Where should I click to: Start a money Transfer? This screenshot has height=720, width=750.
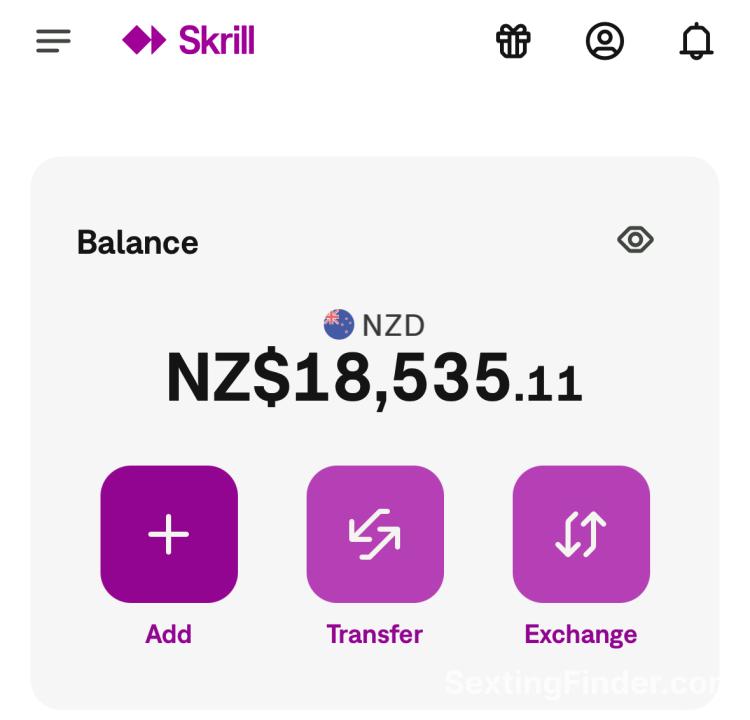point(375,534)
